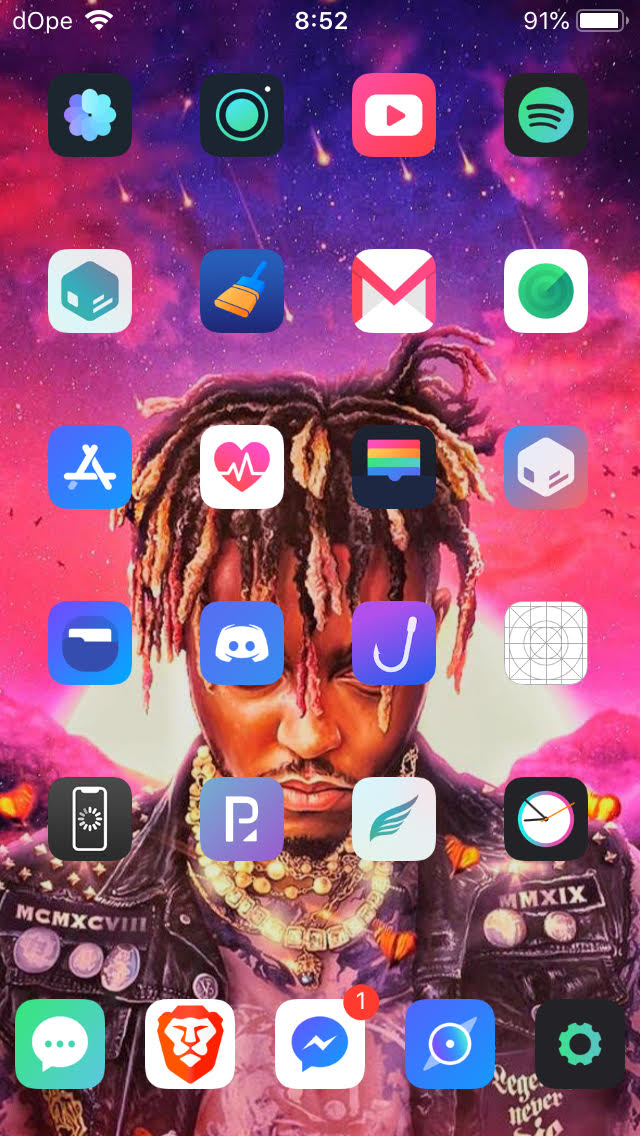640x1136 pixels.
Task: Open the App Store
Action: (x=90, y=467)
